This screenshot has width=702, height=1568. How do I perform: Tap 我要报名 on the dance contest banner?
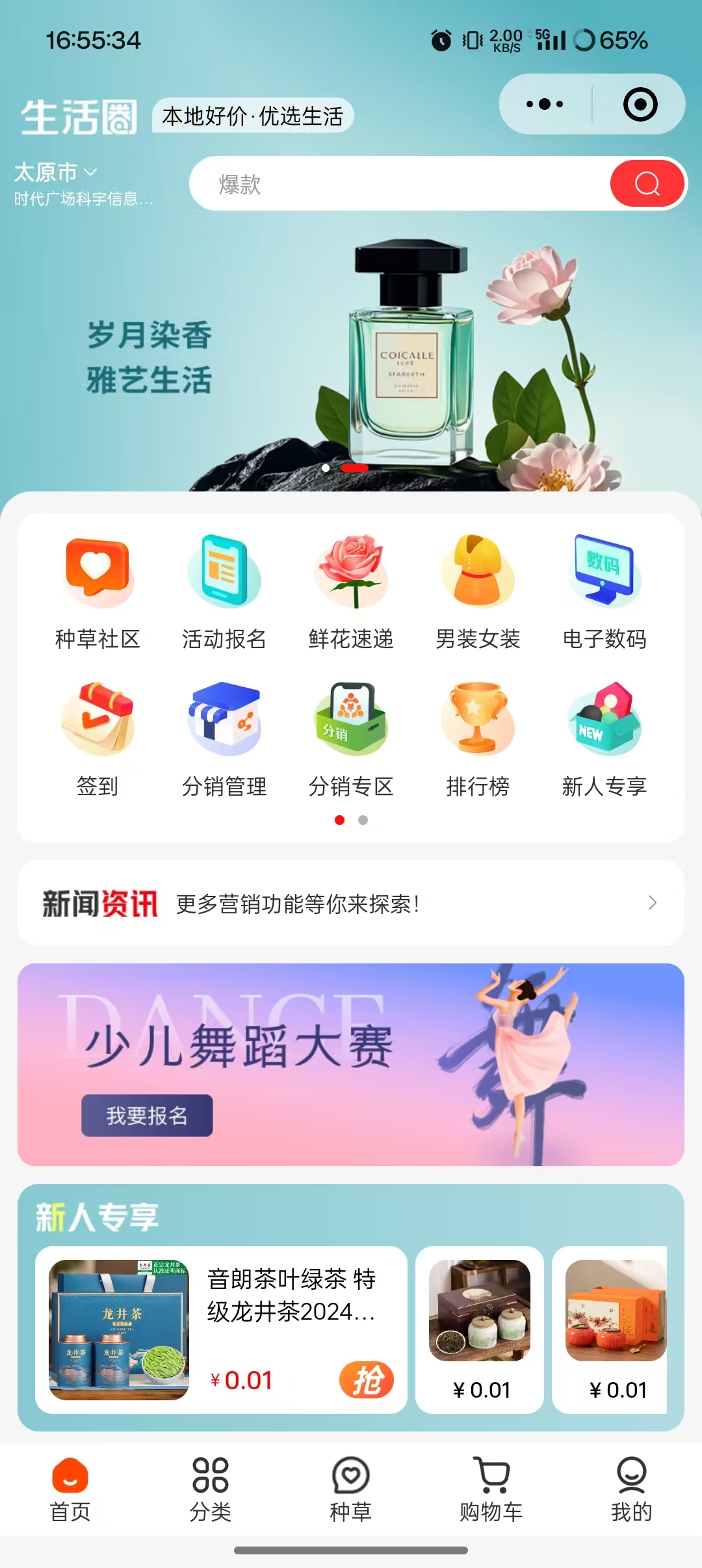[x=147, y=1116]
